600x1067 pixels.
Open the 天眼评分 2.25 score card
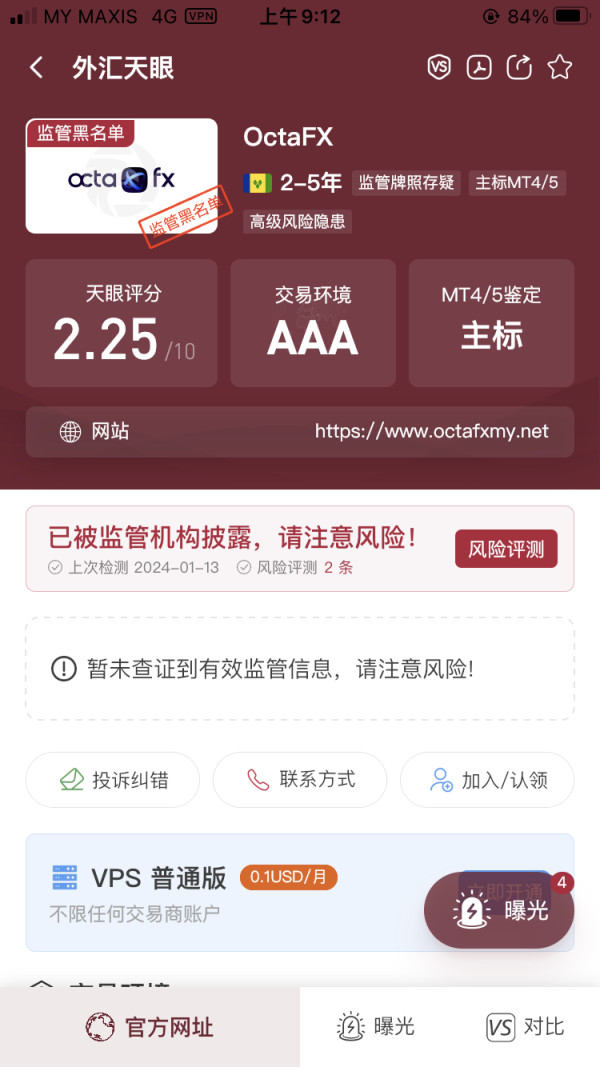122,323
